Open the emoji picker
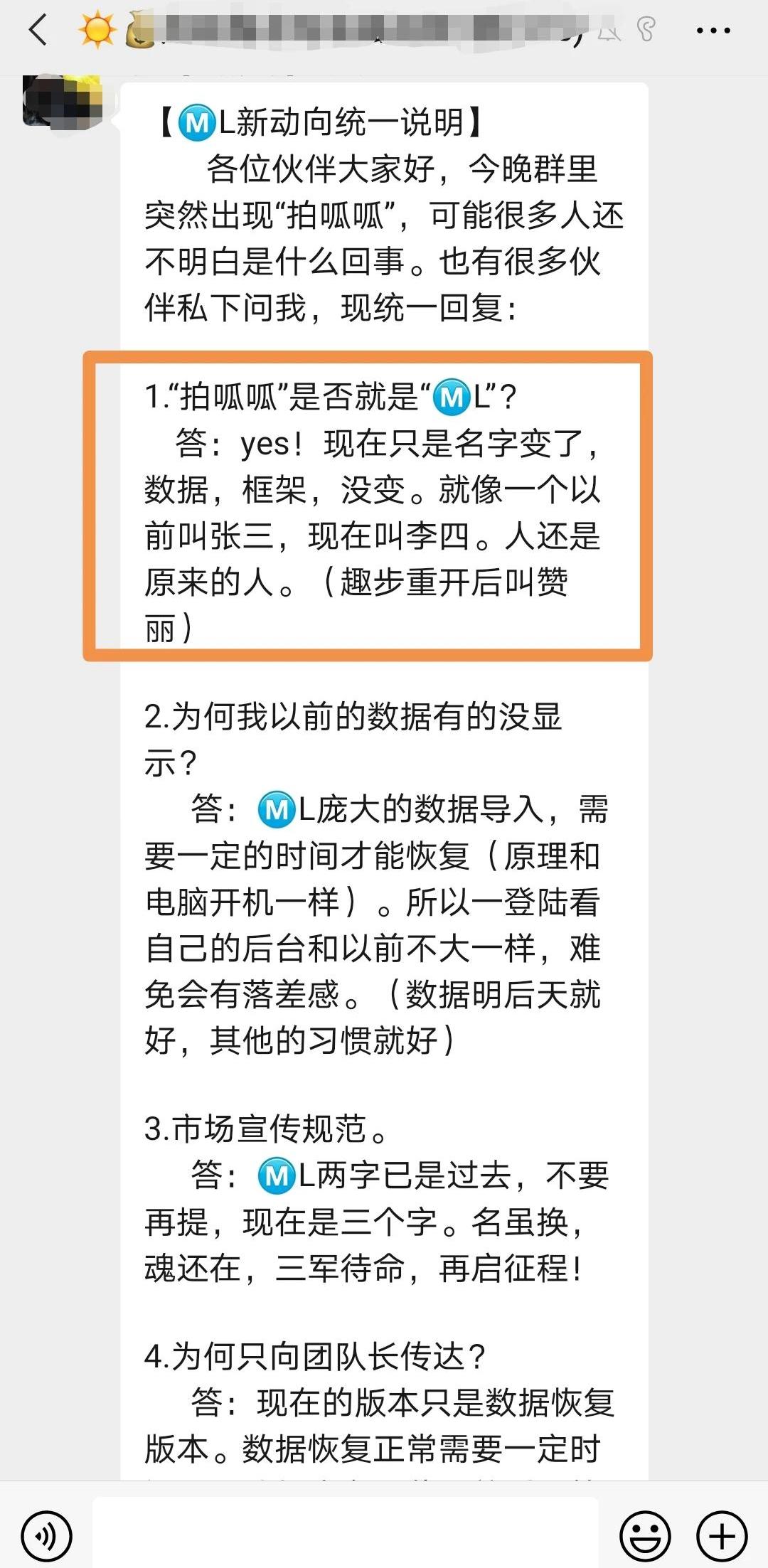Screen dimensions: 768x1568 645,1537
